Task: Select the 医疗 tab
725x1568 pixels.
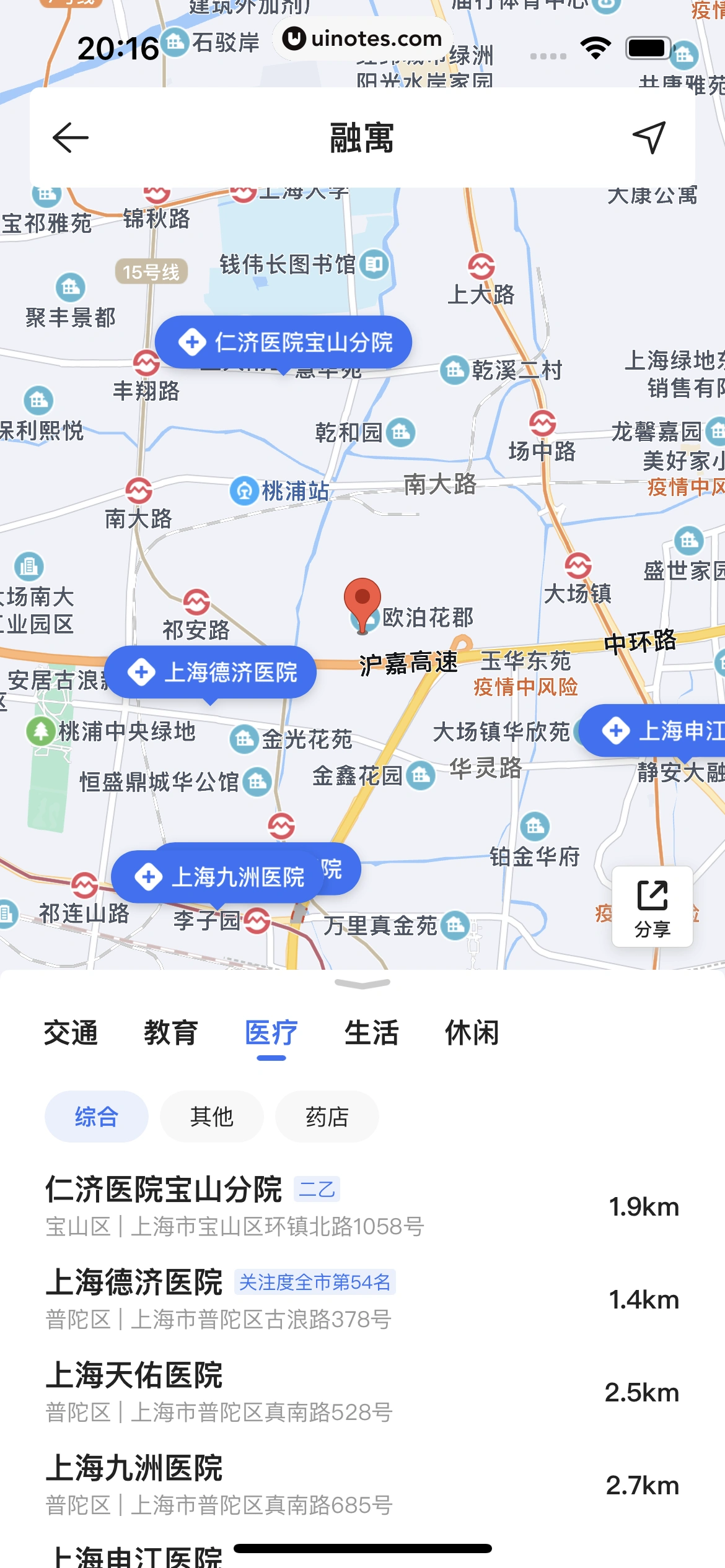Action: point(271,1033)
